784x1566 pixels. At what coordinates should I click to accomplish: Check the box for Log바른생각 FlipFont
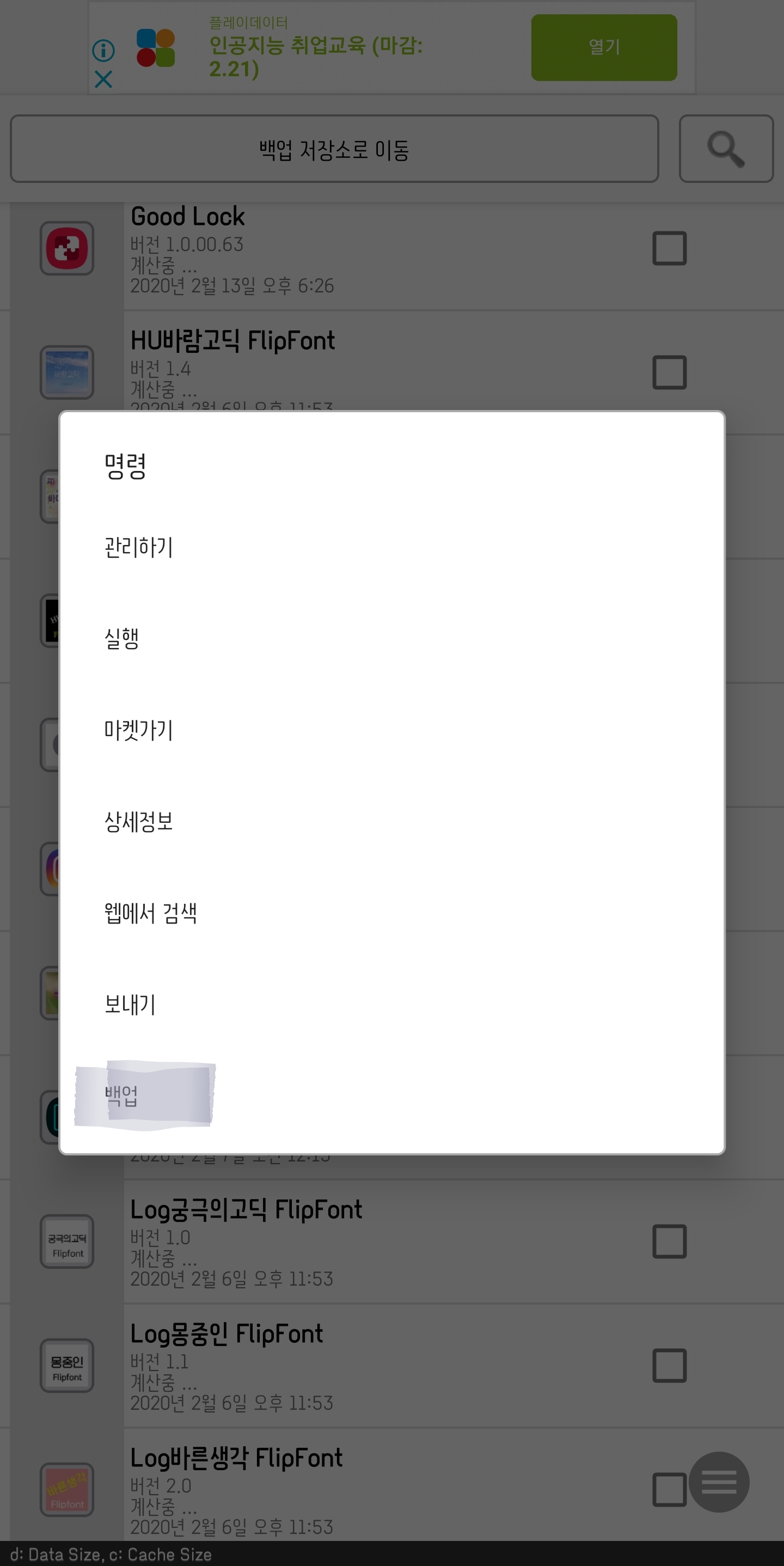point(669,1489)
